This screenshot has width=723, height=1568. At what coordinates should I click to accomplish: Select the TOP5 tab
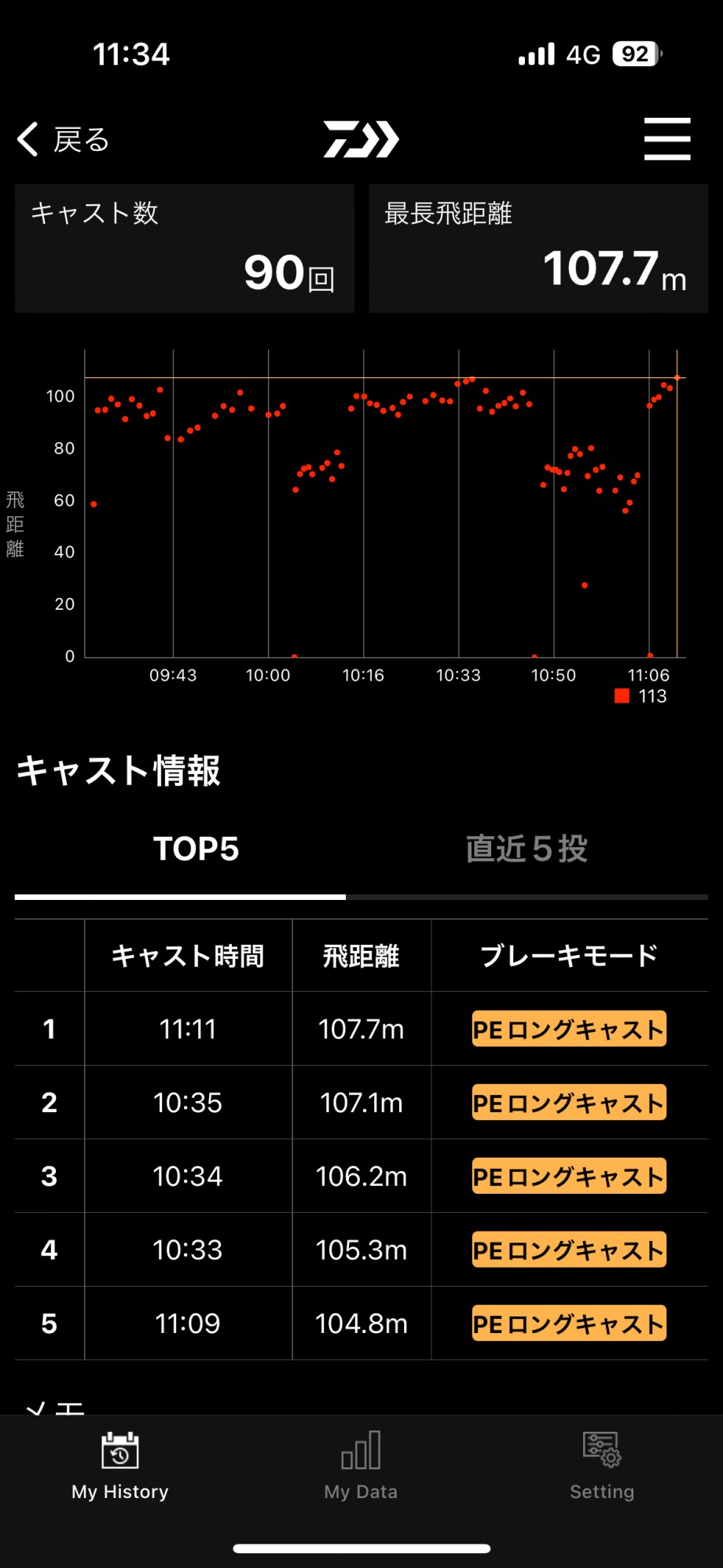(196, 850)
